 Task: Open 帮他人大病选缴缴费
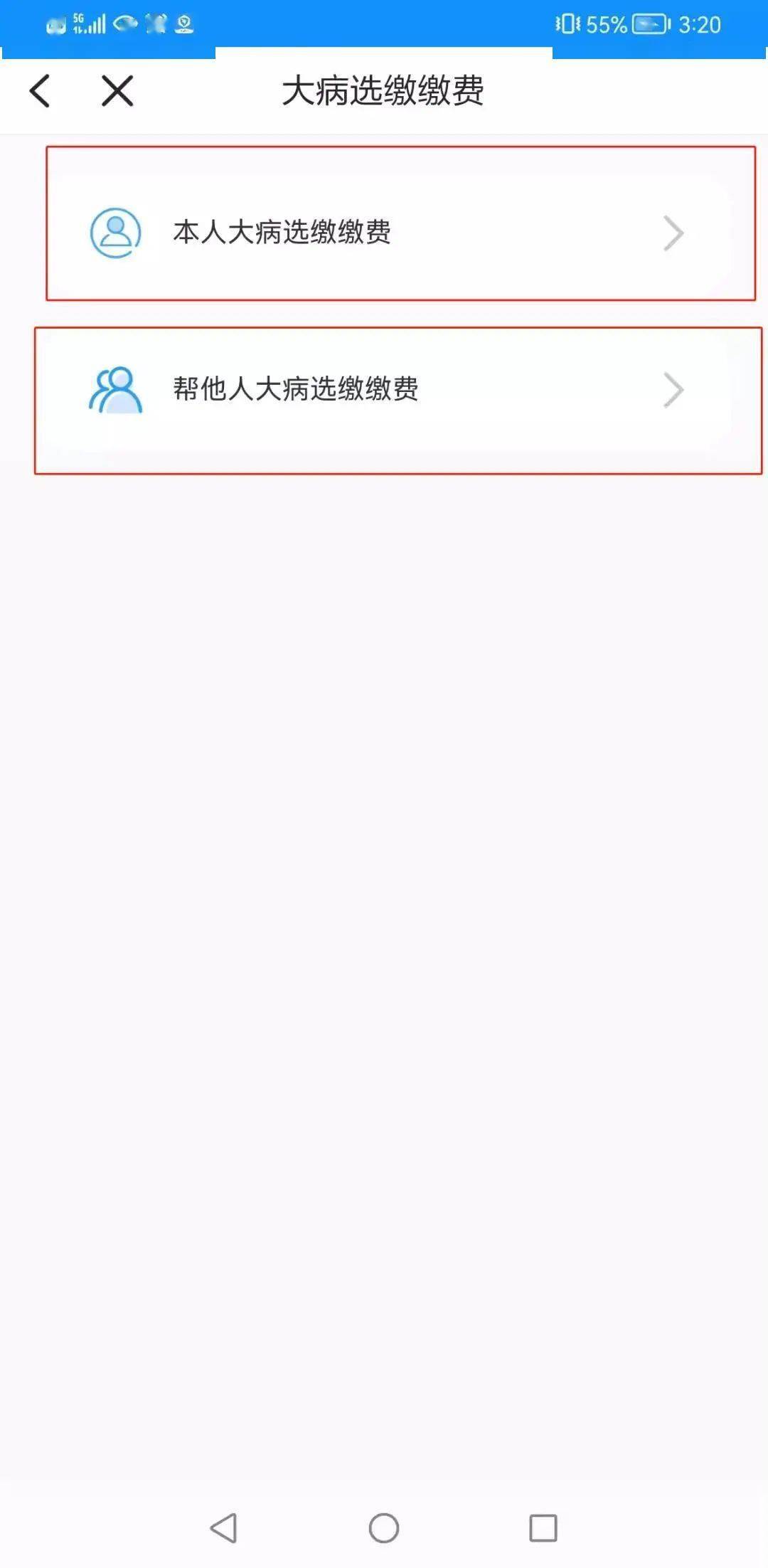[x=388, y=390]
